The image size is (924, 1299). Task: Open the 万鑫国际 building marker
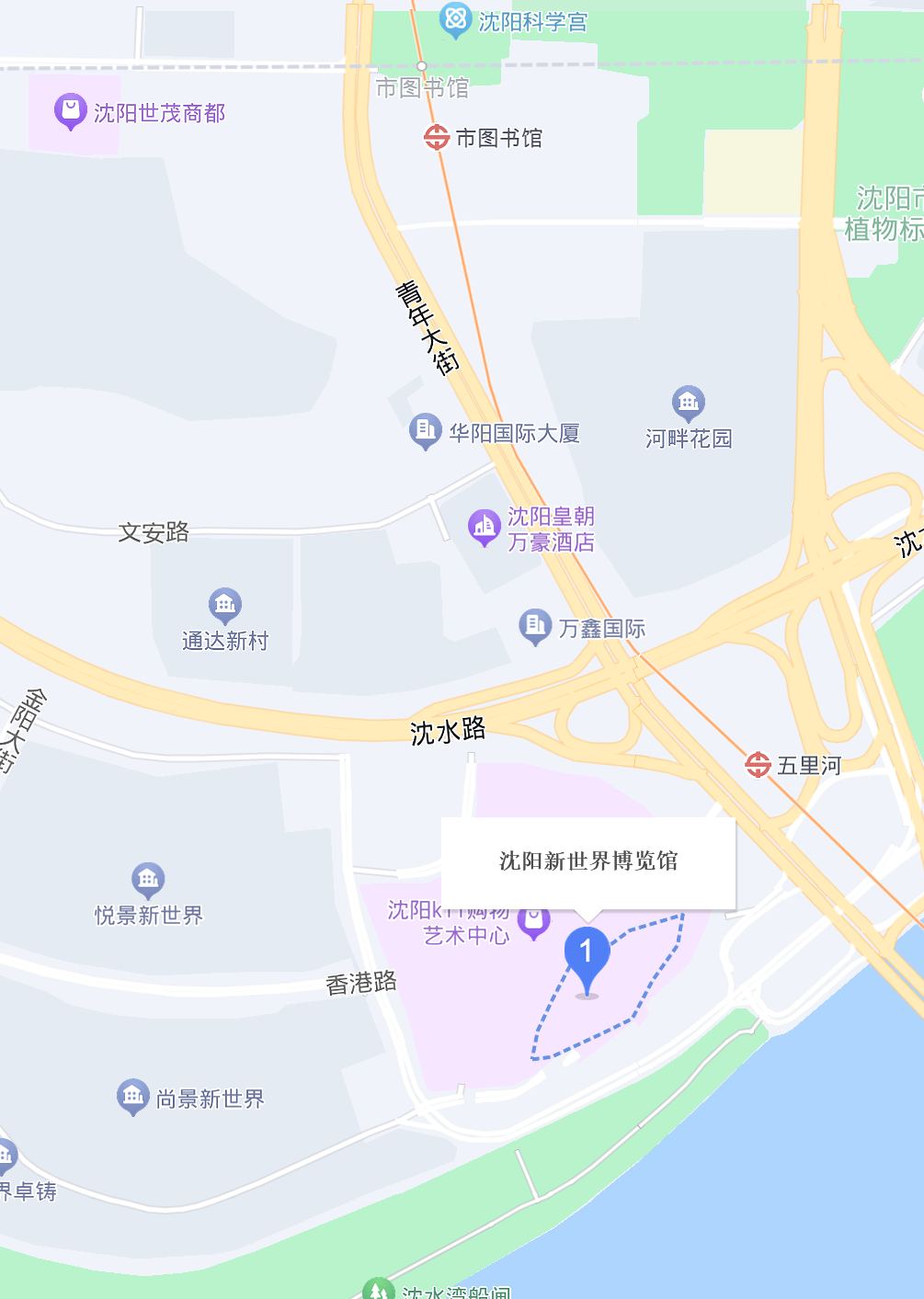click(535, 627)
